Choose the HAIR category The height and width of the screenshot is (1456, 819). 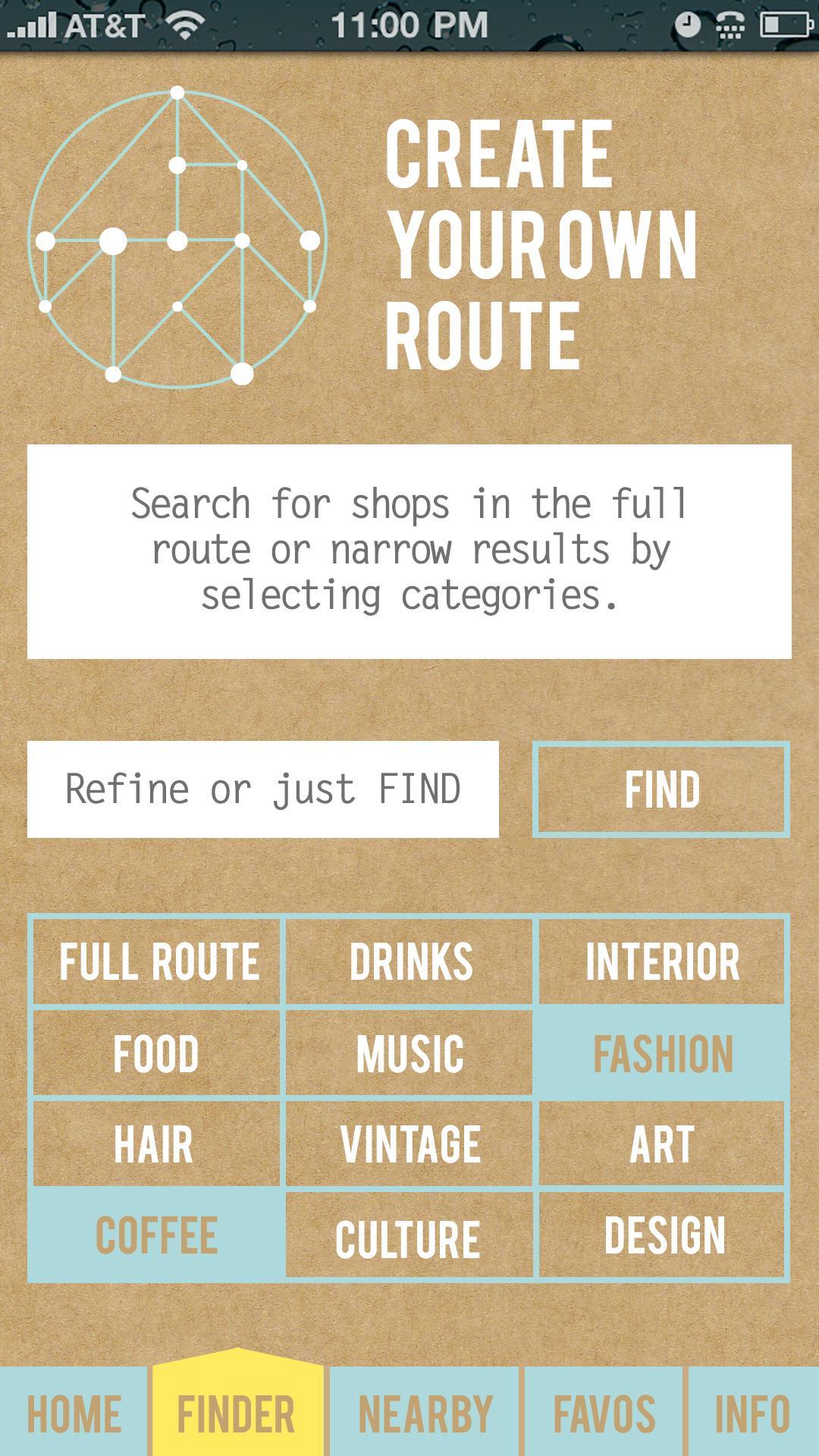(157, 1144)
